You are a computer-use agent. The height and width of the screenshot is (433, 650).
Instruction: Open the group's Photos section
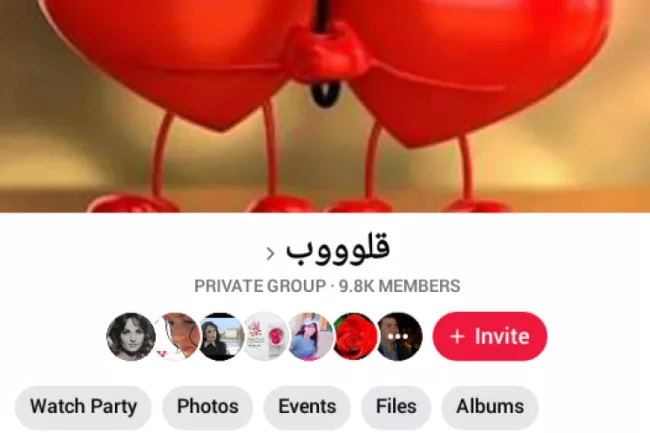point(207,407)
